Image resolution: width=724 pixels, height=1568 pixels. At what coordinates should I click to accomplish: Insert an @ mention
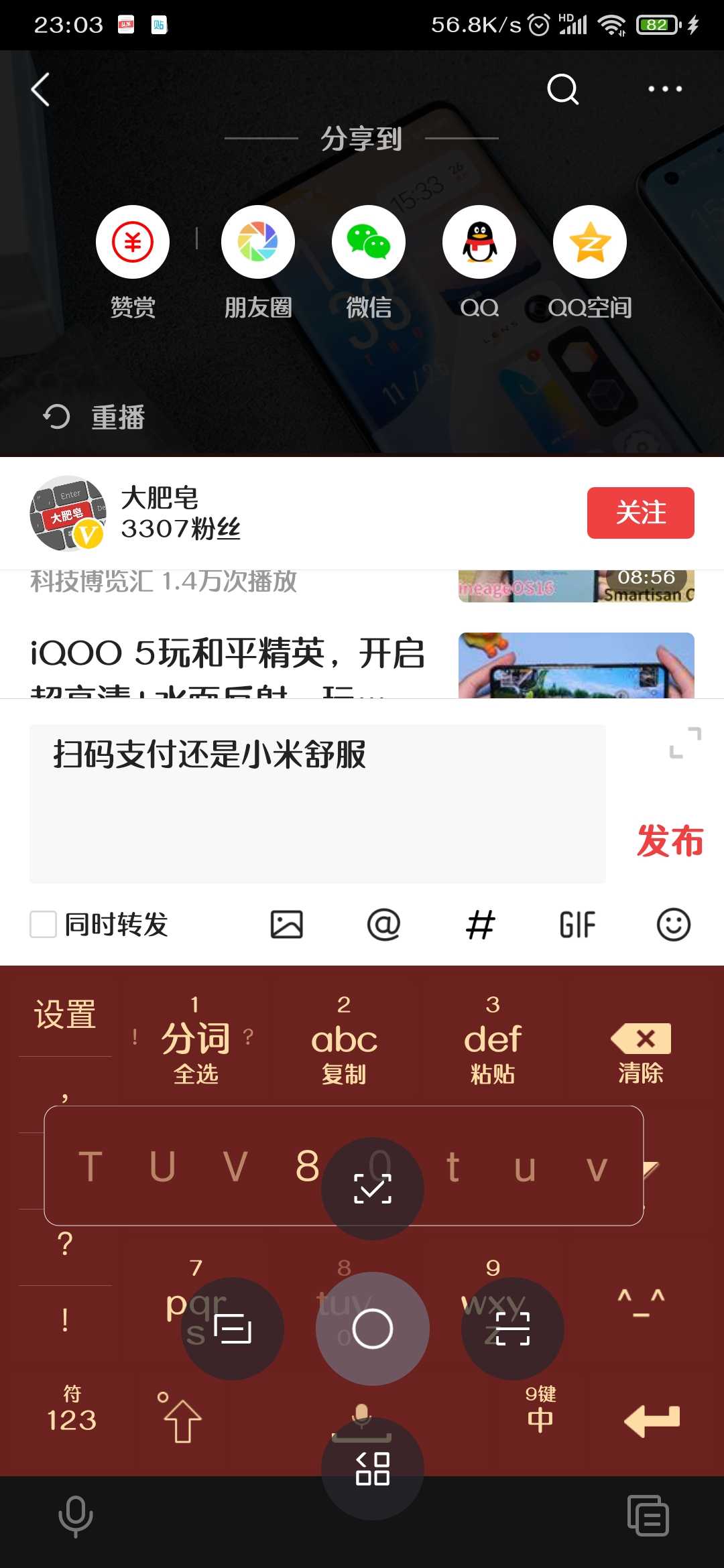383,925
